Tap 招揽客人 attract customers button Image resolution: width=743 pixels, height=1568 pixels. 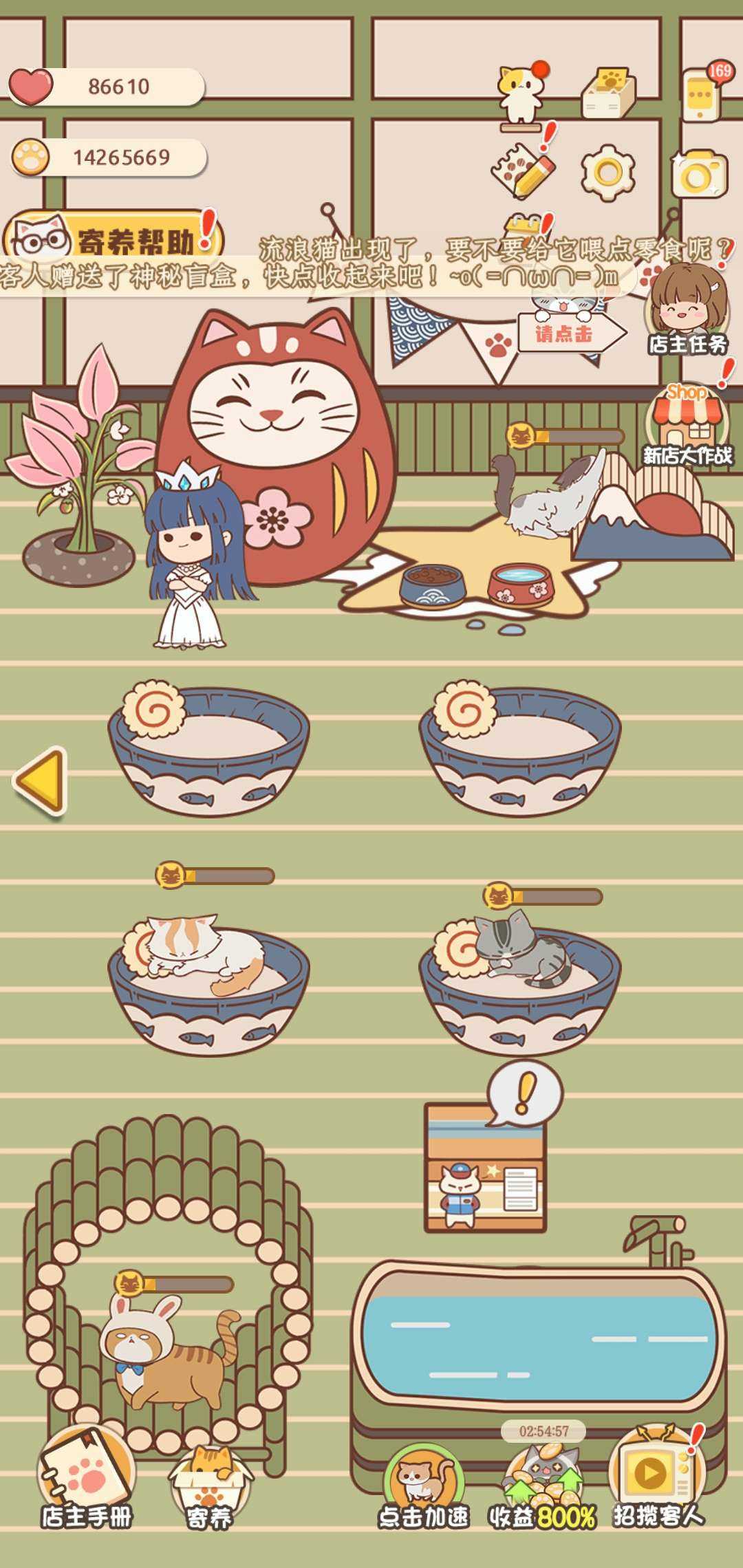[658, 1477]
